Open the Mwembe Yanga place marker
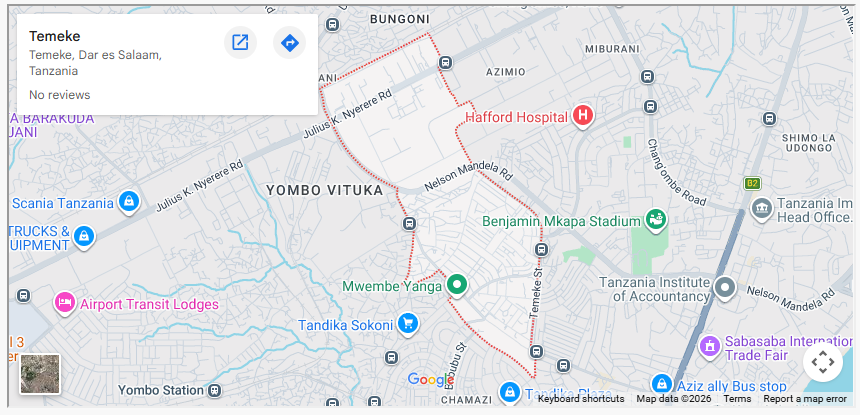This screenshot has width=860, height=415. click(457, 285)
